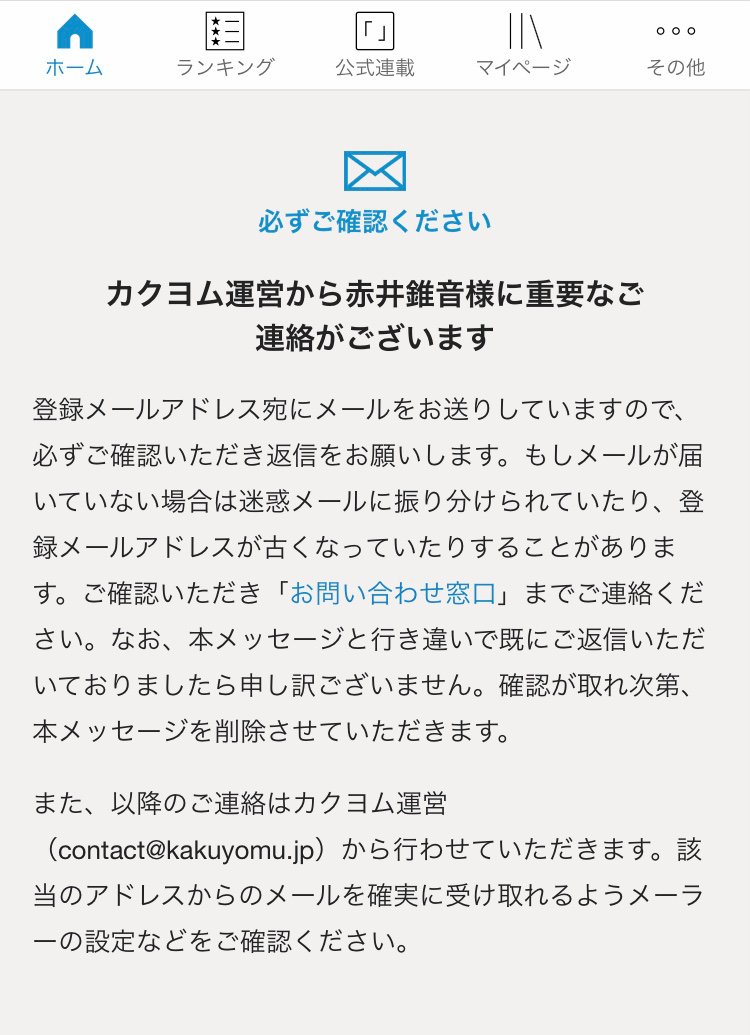Go to the ホーム tab

tap(75, 45)
